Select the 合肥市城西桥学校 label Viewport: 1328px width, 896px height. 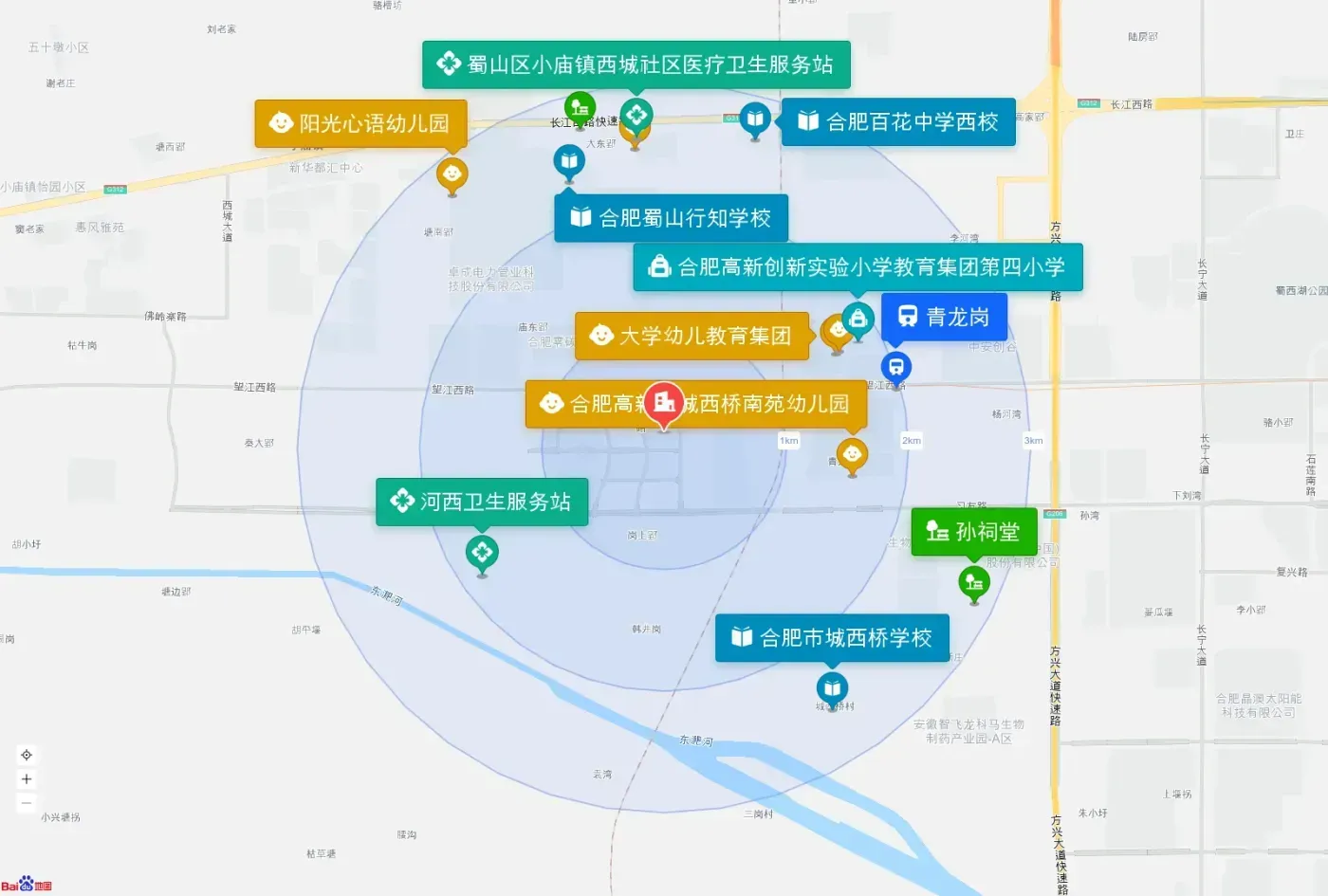click(832, 638)
